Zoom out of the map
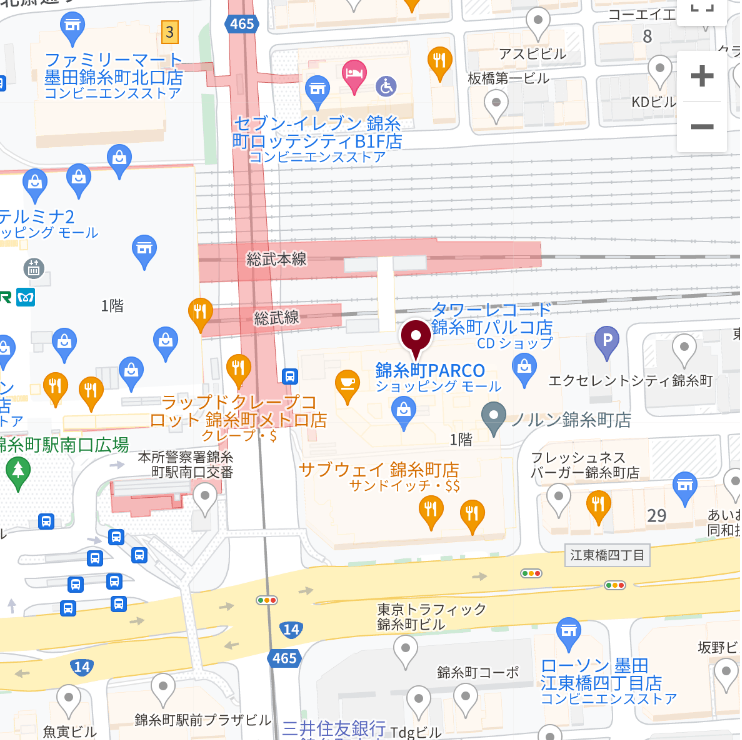 tap(702, 127)
